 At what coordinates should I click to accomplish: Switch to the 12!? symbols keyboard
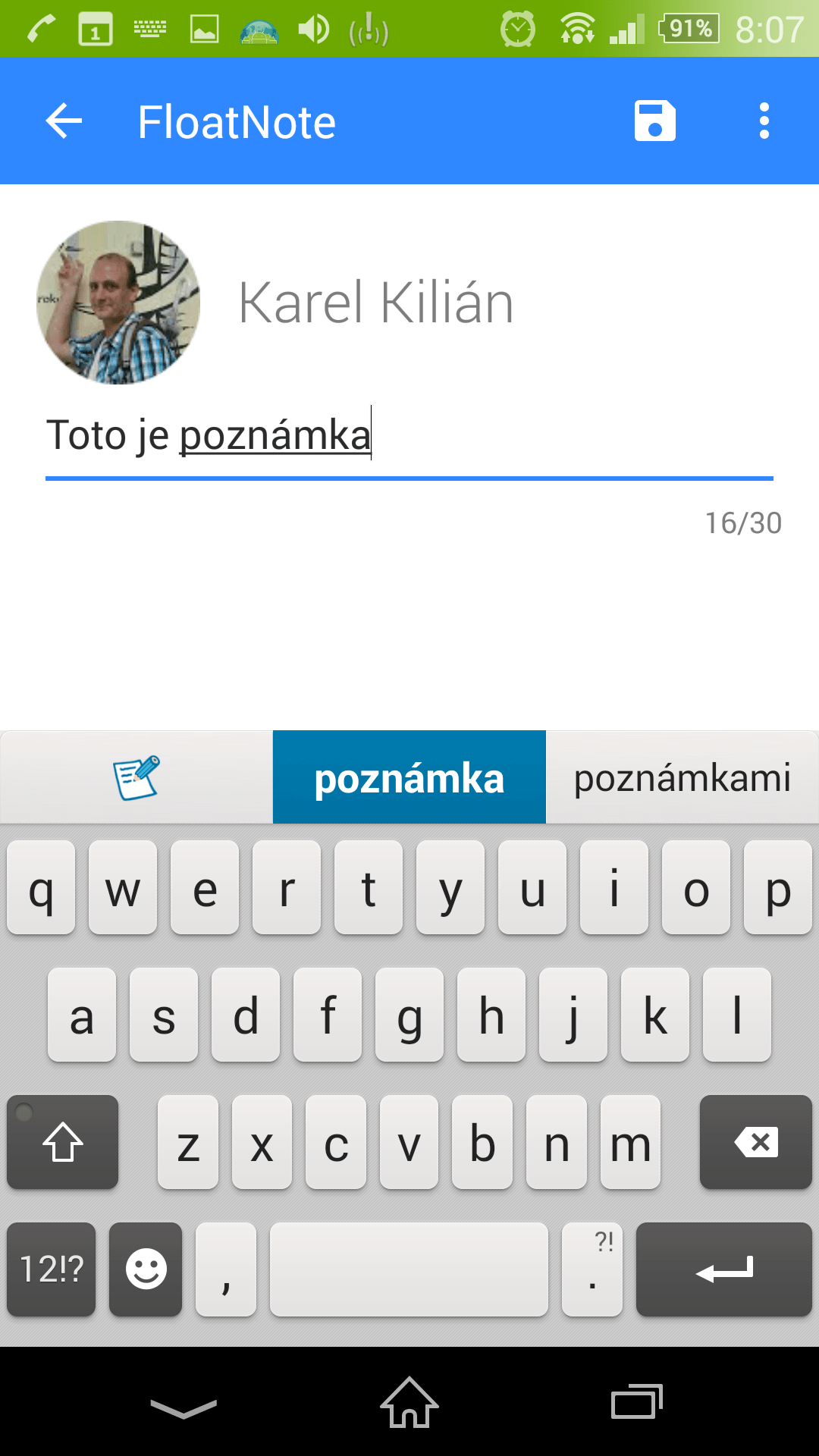tap(52, 1269)
